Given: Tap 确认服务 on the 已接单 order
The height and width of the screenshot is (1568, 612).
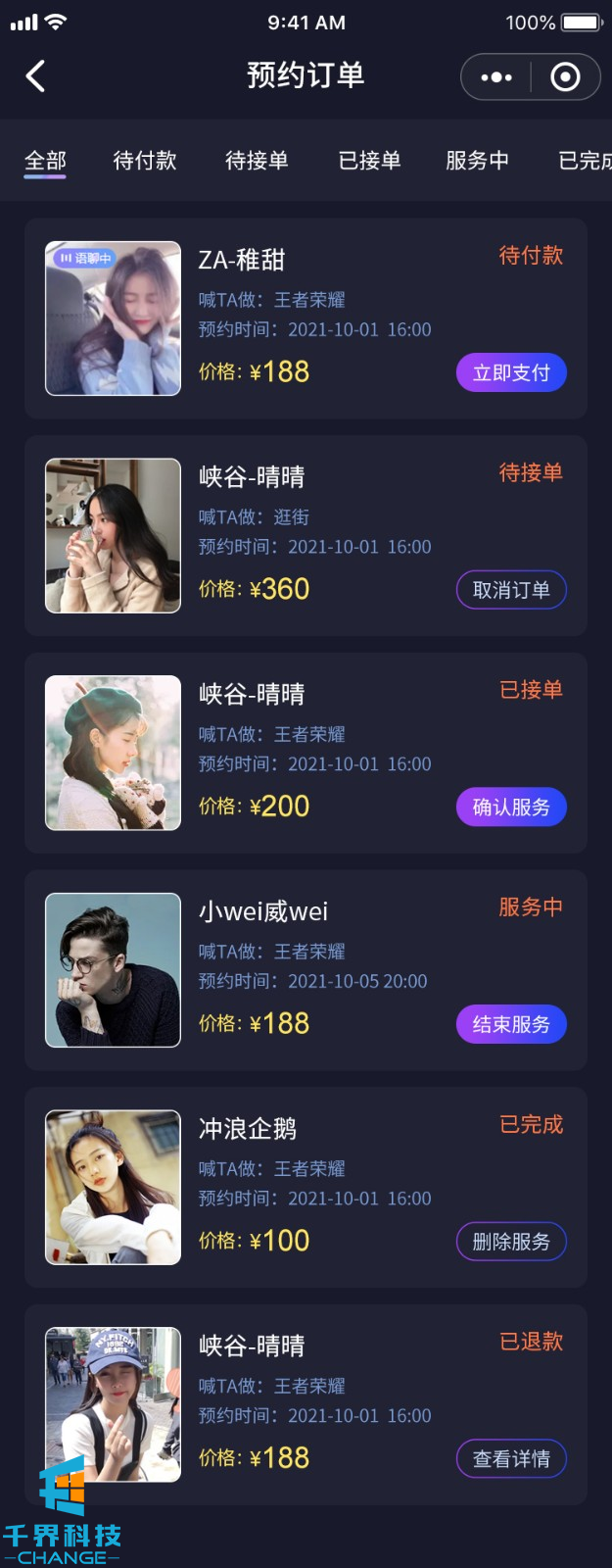Looking at the screenshot, I should click(x=511, y=808).
